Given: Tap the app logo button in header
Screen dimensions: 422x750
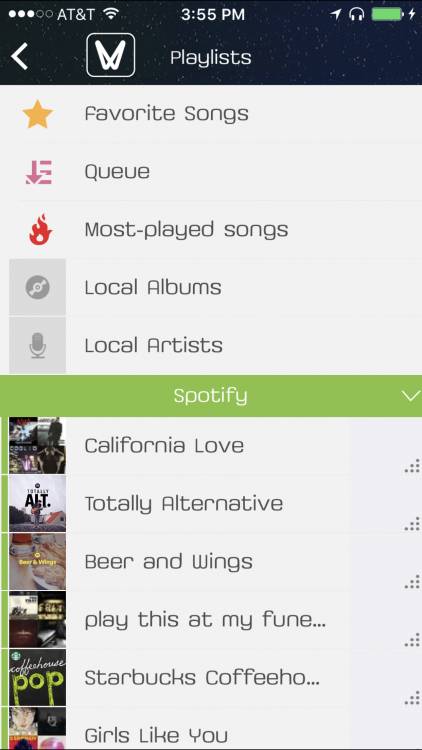Looking at the screenshot, I should click(x=111, y=55).
